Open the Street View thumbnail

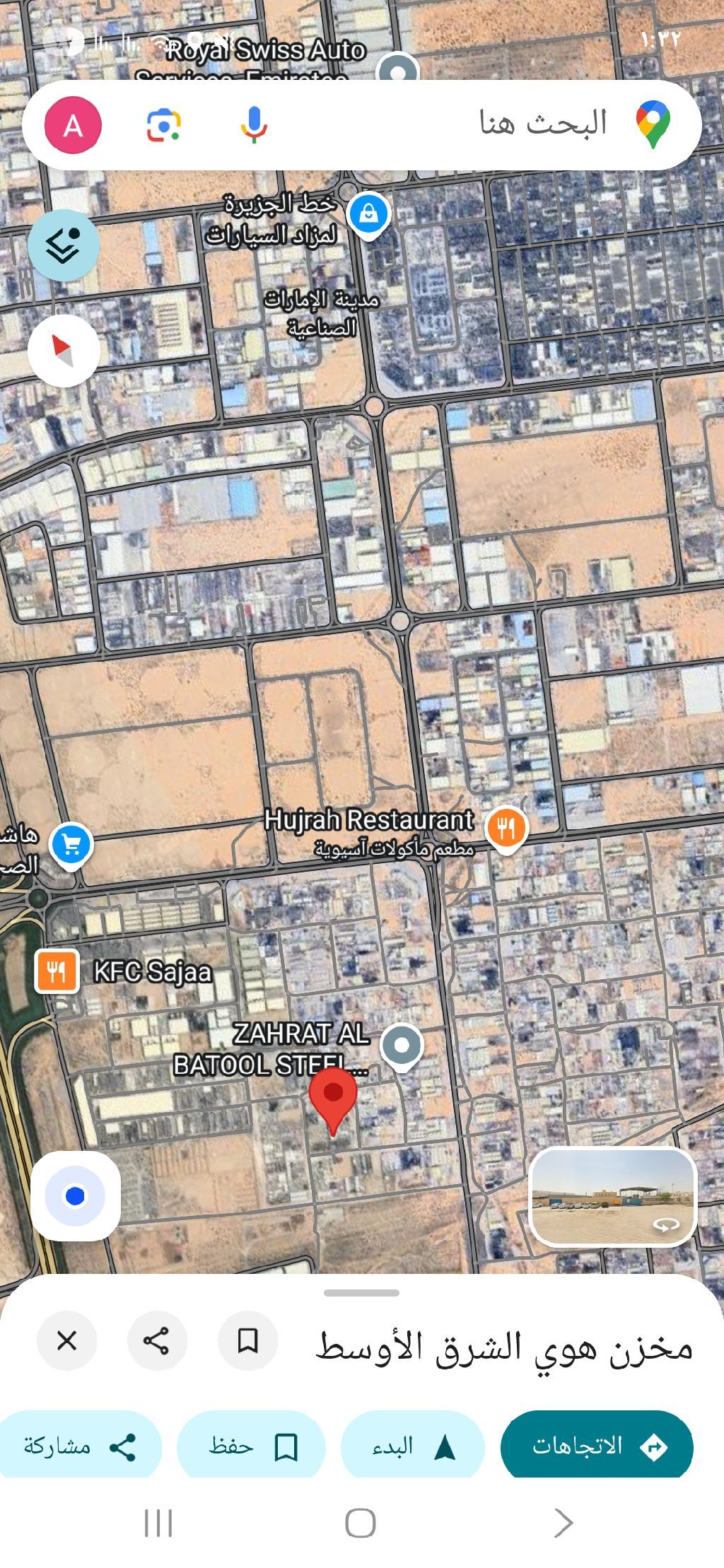tap(613, 1196)
